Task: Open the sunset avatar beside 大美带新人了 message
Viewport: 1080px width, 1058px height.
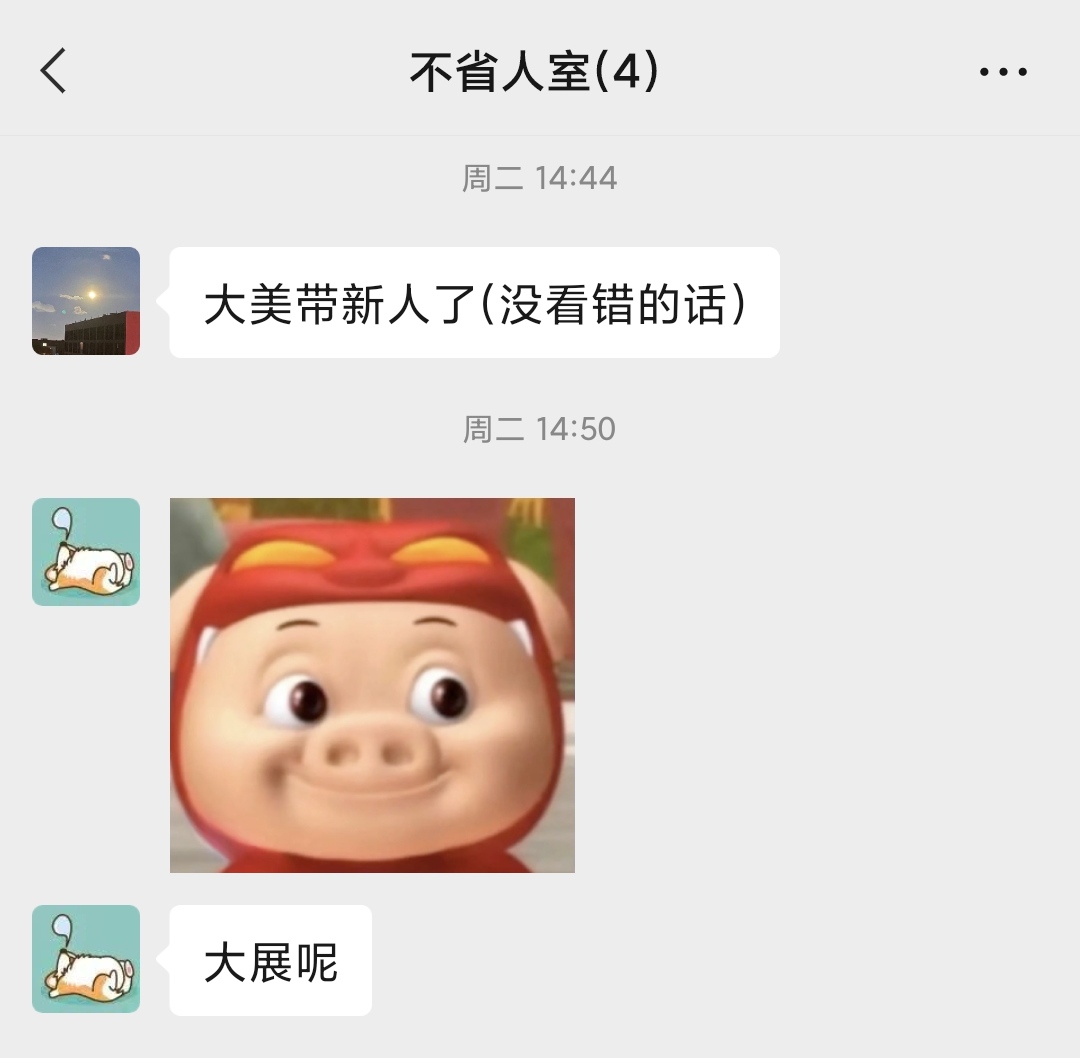Action: coord(86,301)
